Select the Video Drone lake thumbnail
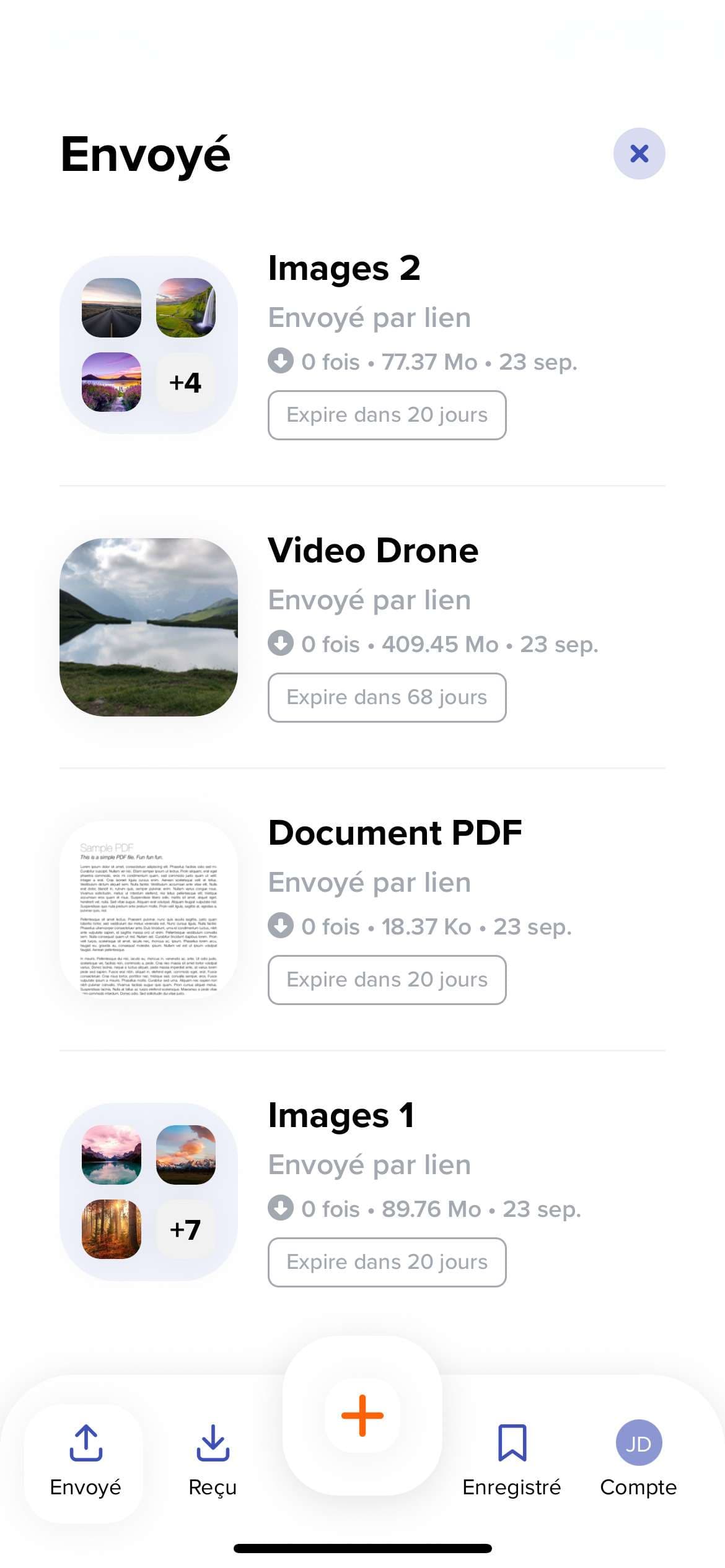 149,627
